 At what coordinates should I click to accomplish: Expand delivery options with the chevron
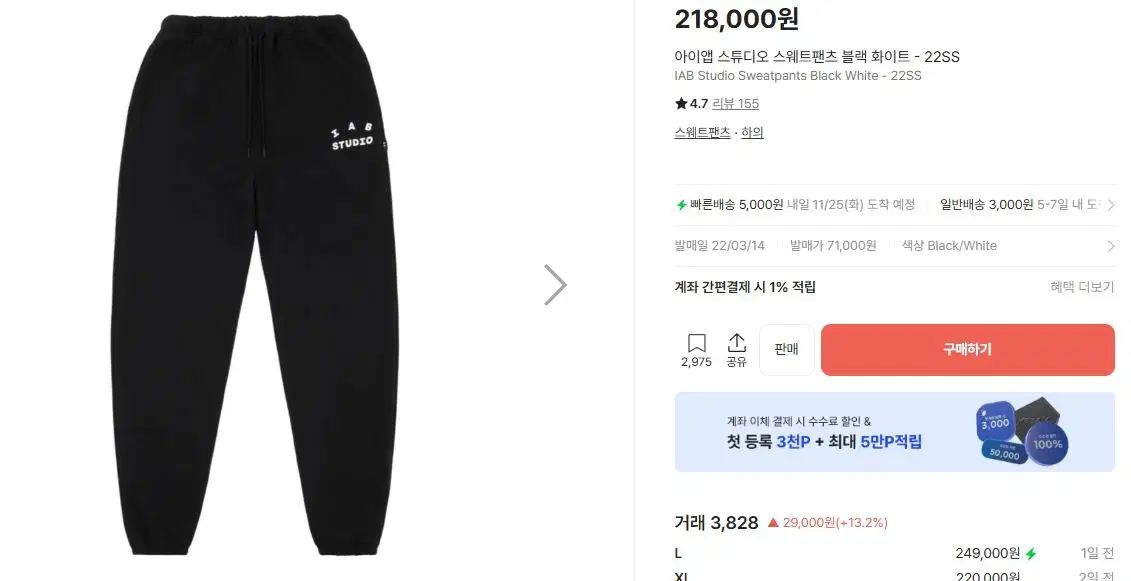pyautogui.click(x=1110, y=204)
